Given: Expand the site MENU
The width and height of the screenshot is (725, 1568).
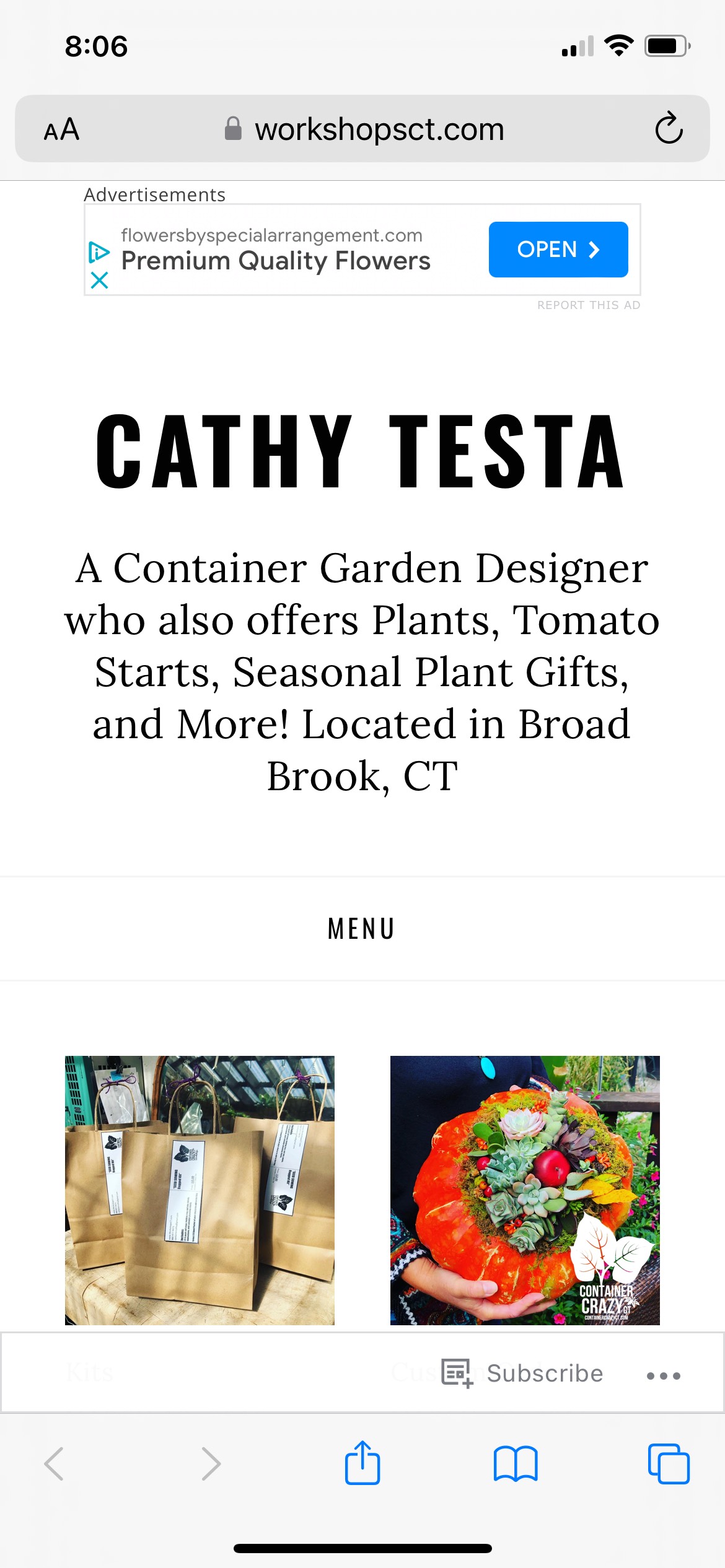Looking at the screenshot, I should pyautogui.click(x=362, y=929).
